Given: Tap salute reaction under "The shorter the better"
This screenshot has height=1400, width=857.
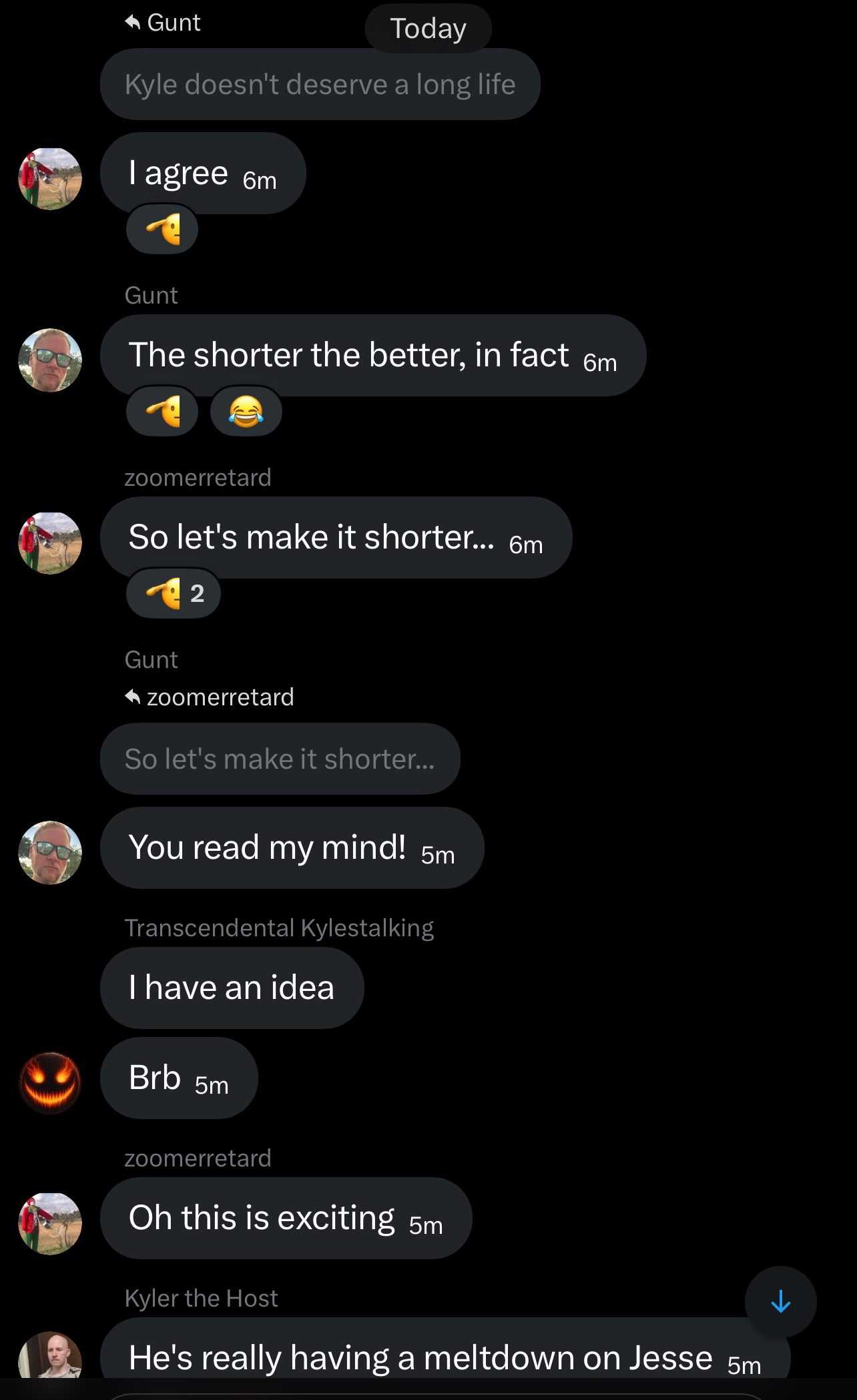Looking at the screenshot, I should (162, 411).
